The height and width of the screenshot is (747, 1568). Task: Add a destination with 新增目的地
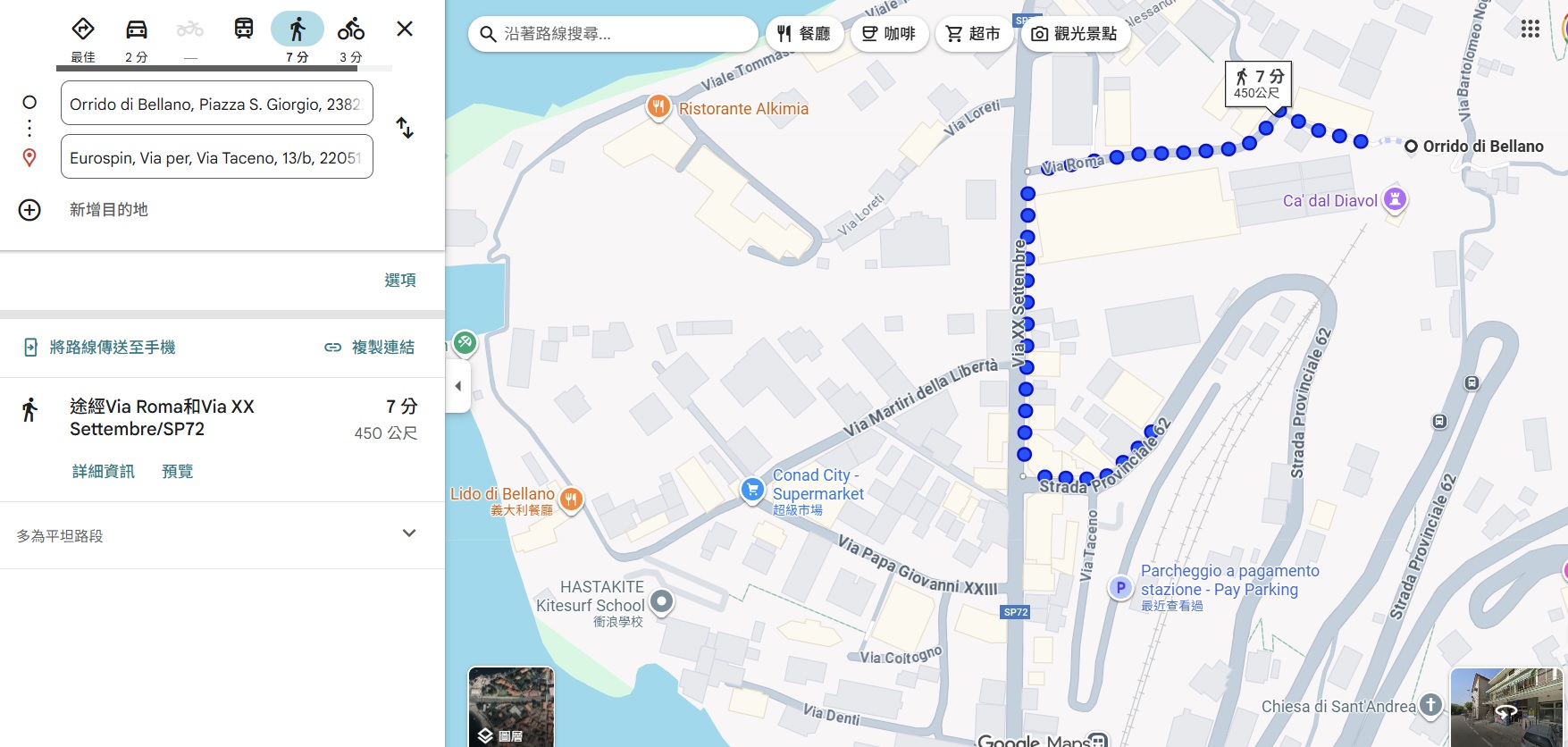[108, 210]
